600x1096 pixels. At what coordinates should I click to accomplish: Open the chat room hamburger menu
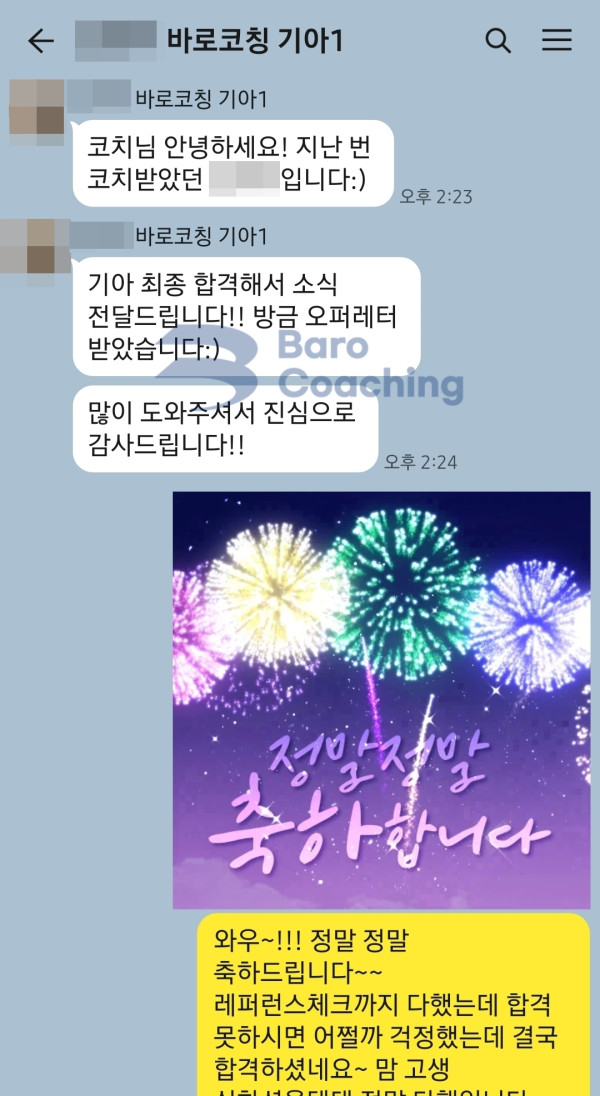click(556, 41)
